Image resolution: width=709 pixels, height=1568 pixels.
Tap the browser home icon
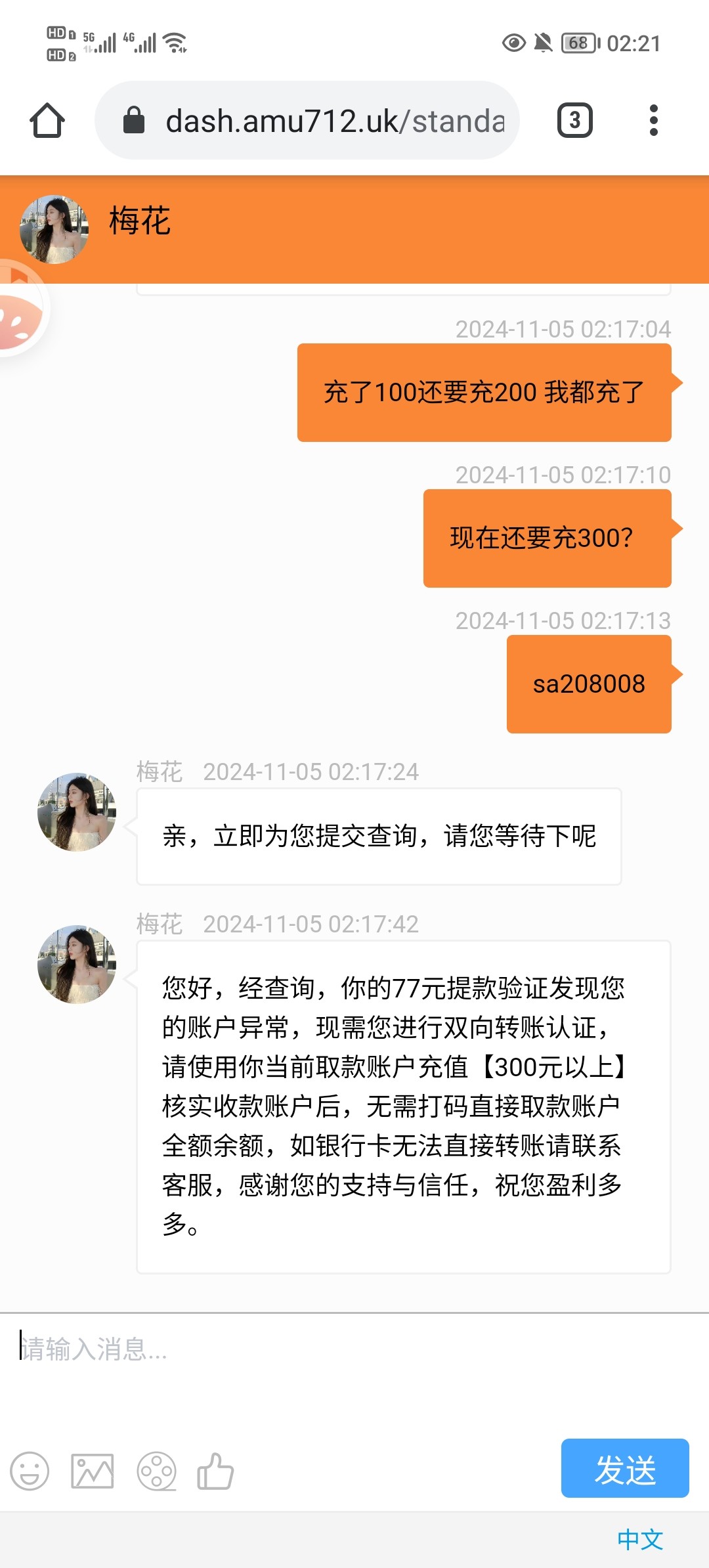pos(47,120)
